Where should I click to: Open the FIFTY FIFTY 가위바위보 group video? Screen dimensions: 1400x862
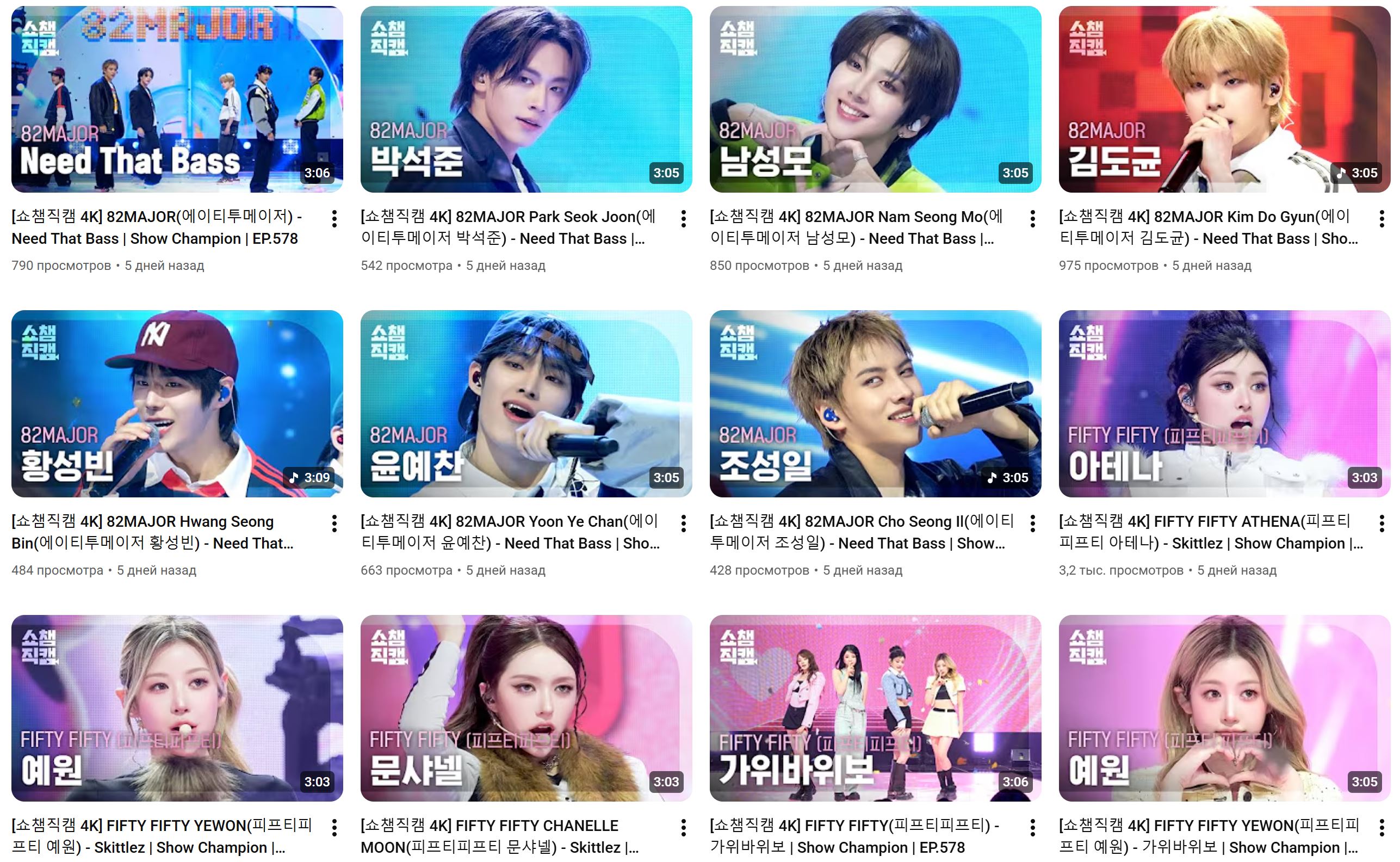[875, 708]
